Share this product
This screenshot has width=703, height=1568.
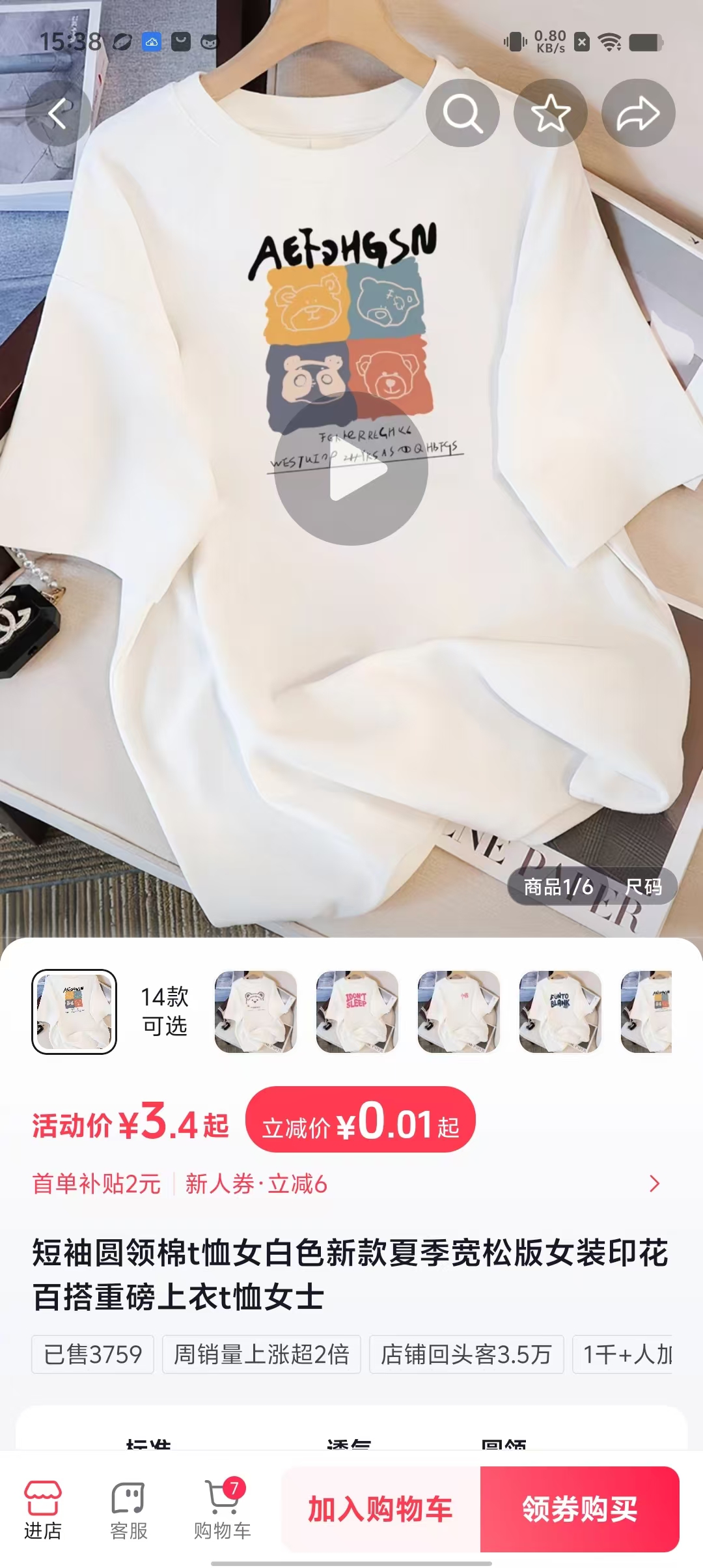pos(638,113)
